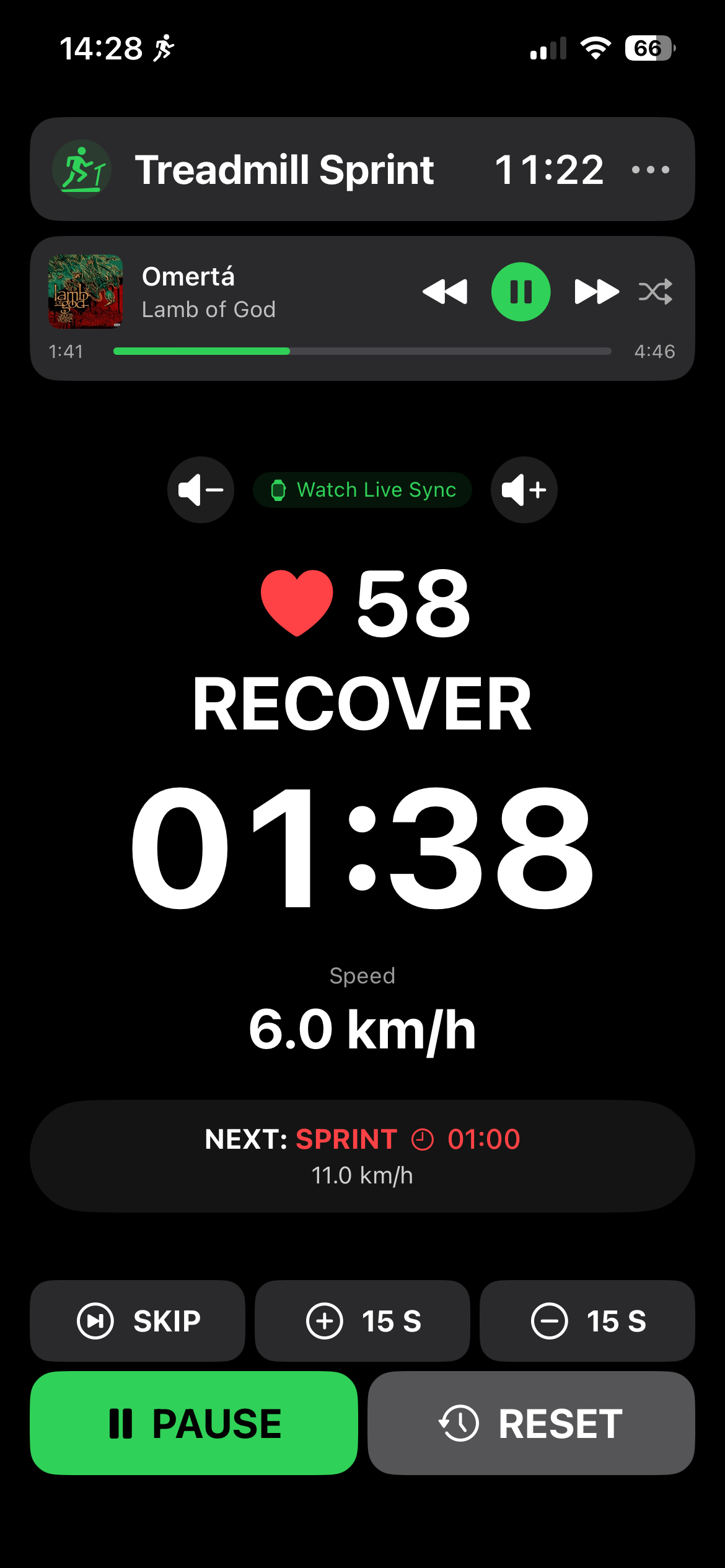
Task: Scrub the song progress bar
Action: (x=362, y=351)
